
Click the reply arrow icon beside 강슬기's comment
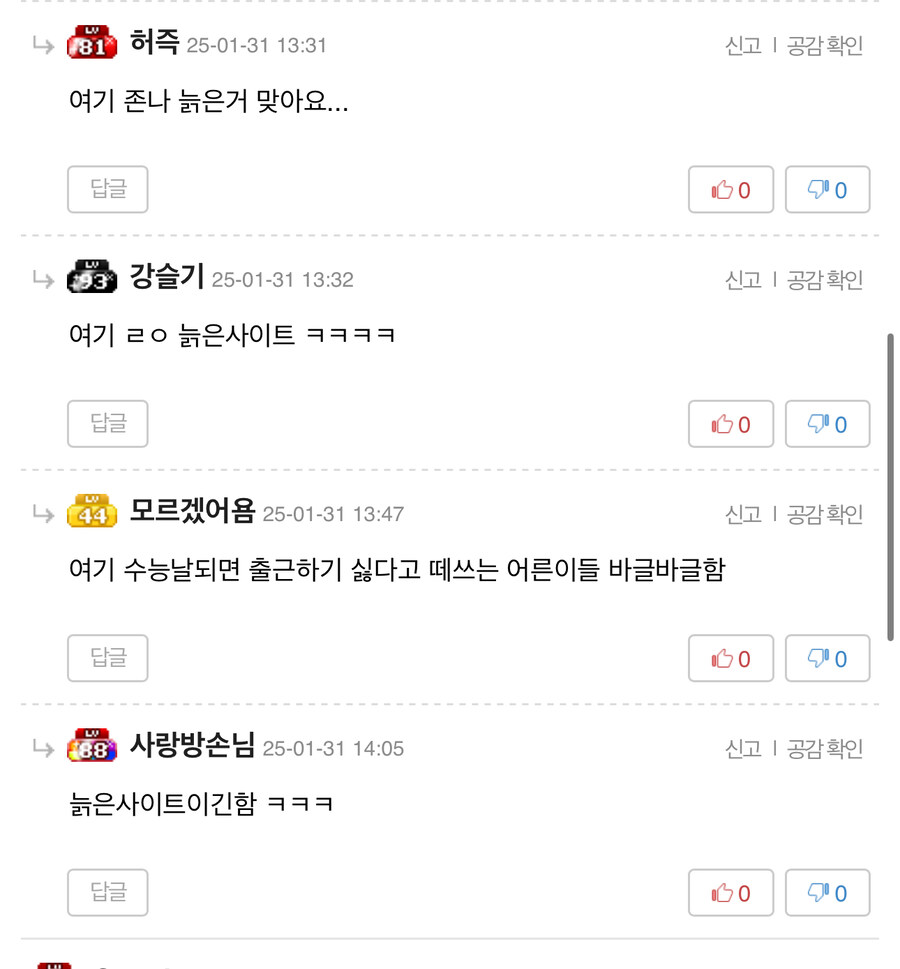click(x=42, y=279)
